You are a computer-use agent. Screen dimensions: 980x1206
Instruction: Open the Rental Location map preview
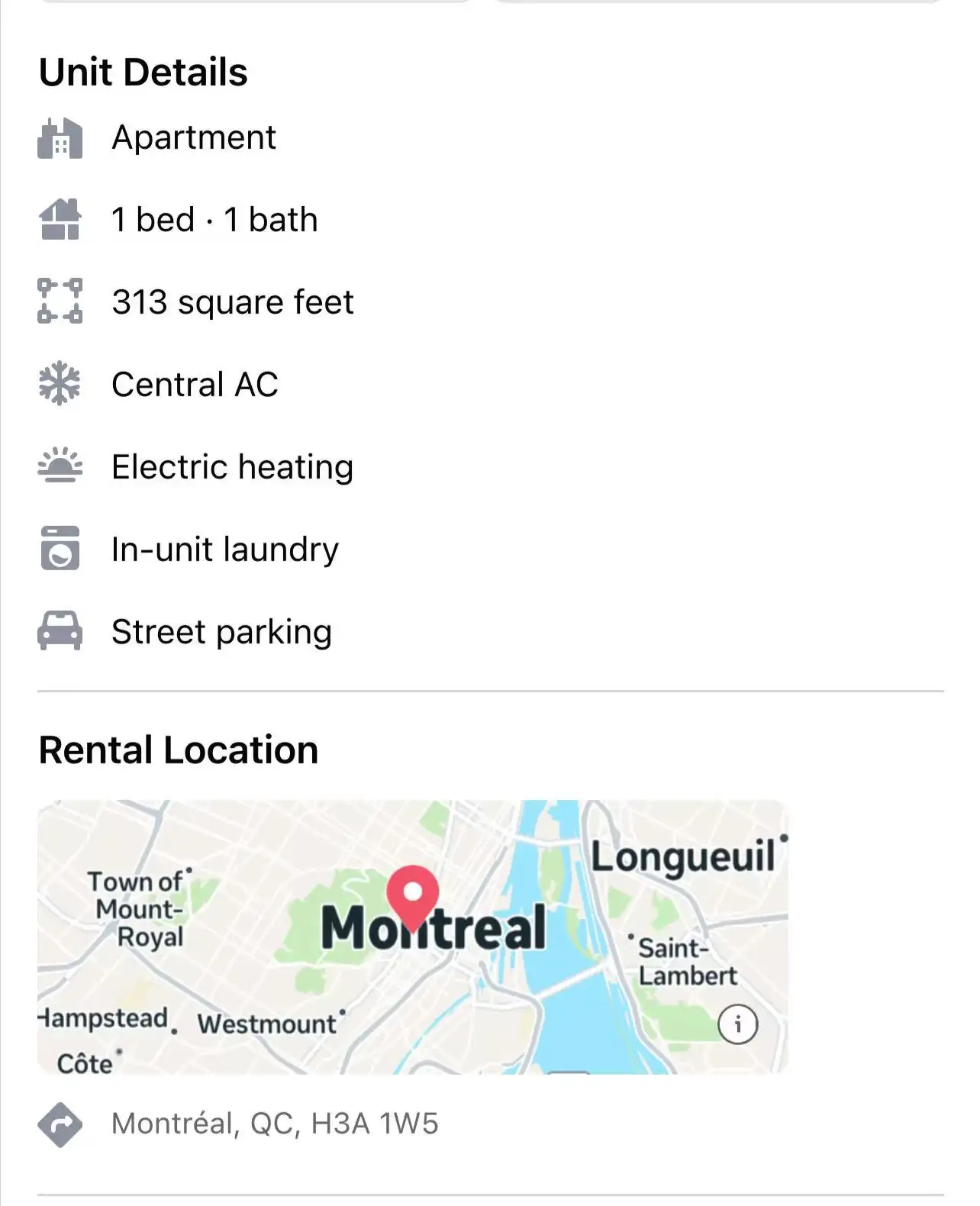pyautogui.click(x=412, y=937)
